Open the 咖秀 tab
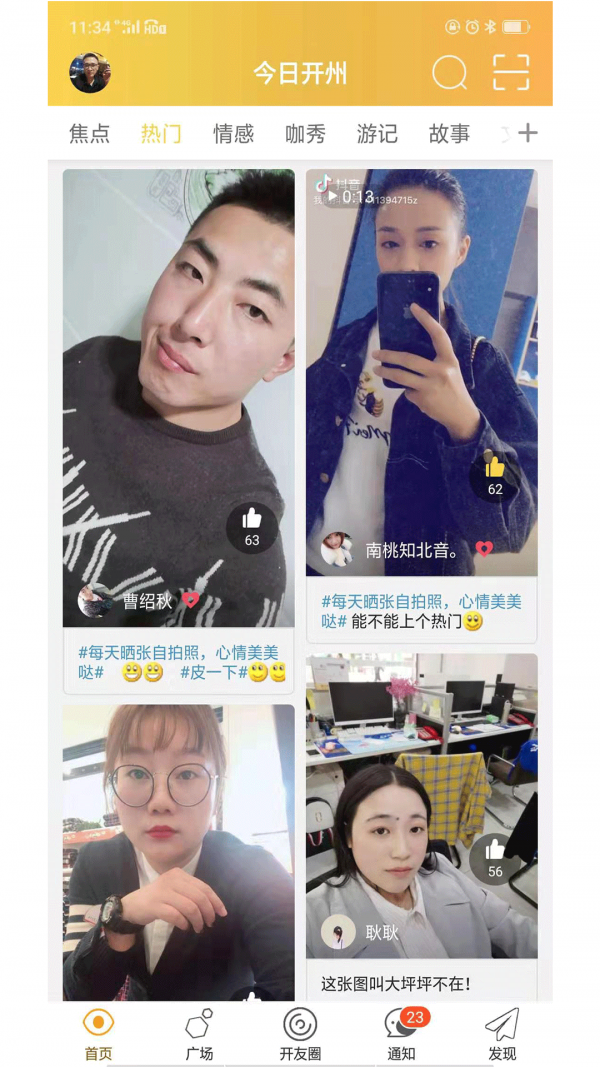600x1067 pixels. point(305,134)
